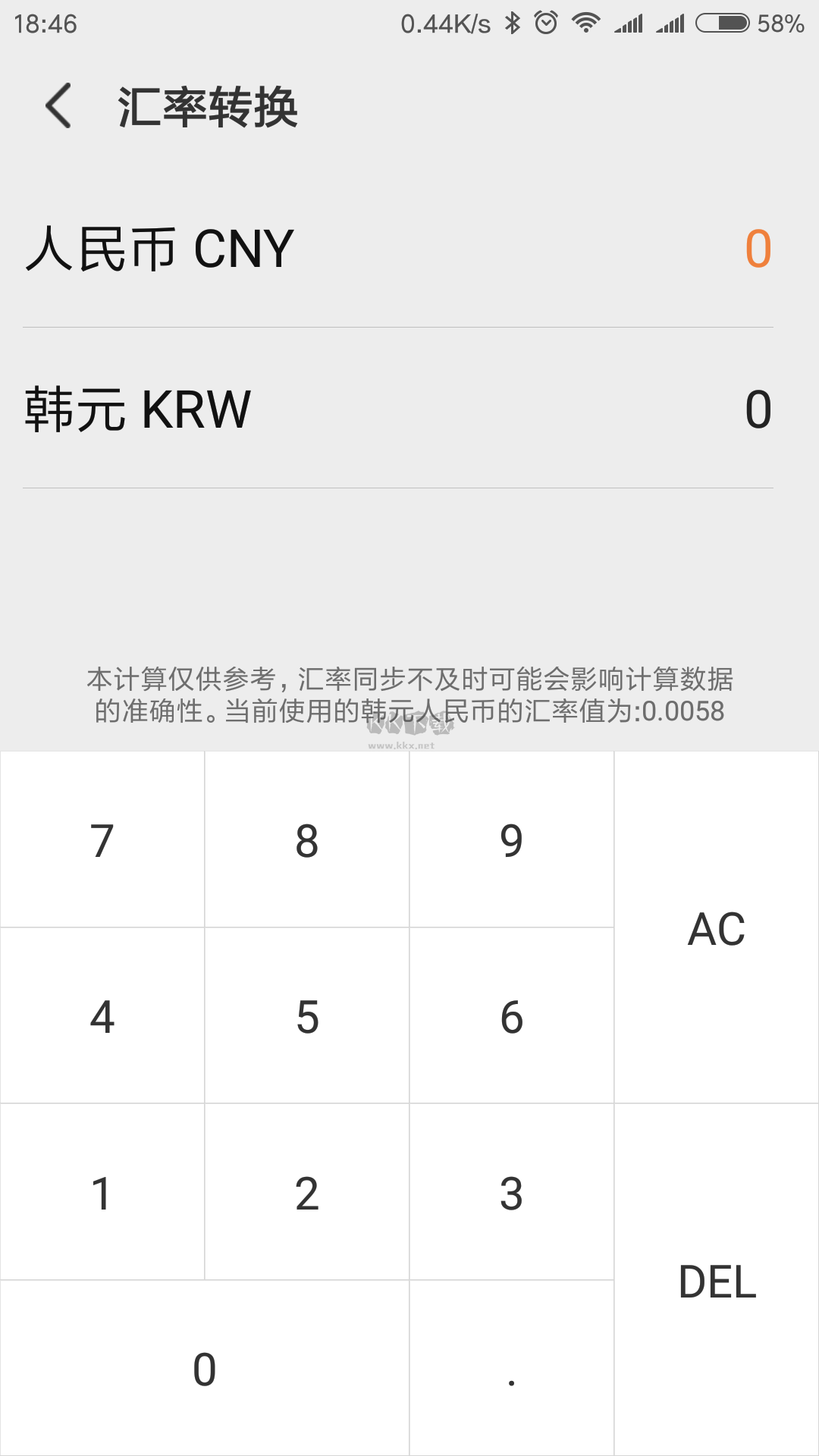Image resolution: width=819 pixels, height=1456 pixels.
Task: Select the 韩元 KRW amount field
Action: coord(758,409)
